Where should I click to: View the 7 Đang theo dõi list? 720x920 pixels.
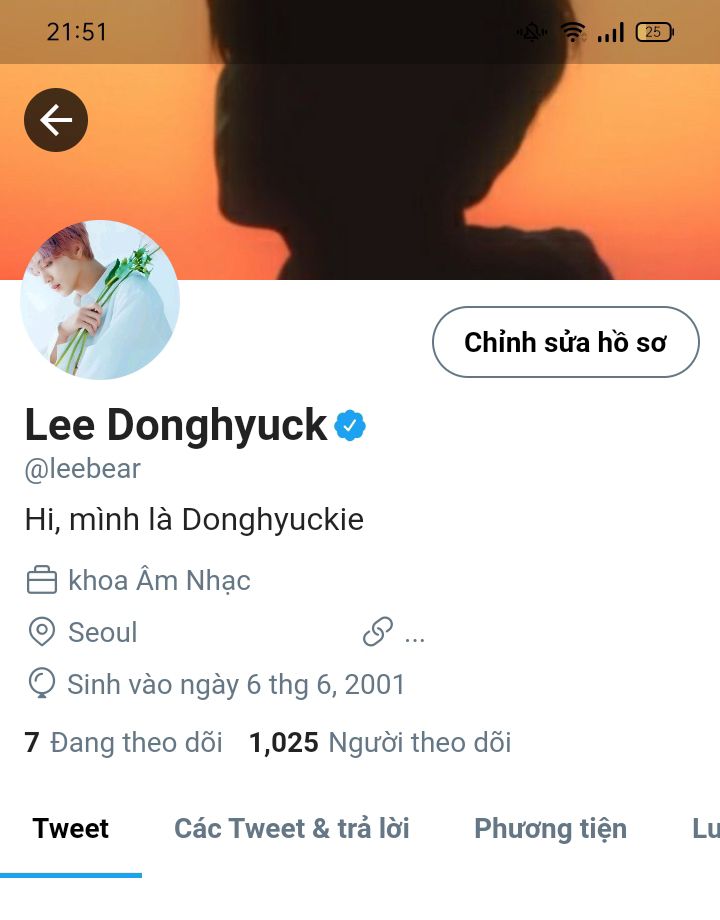pyautogui.click(x=123, y=743)
